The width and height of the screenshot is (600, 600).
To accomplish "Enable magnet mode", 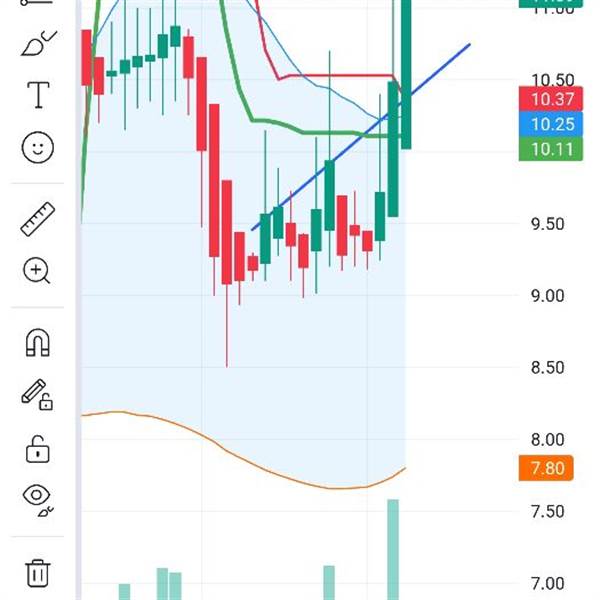I will pyautogui.click(x=38, y=343).
